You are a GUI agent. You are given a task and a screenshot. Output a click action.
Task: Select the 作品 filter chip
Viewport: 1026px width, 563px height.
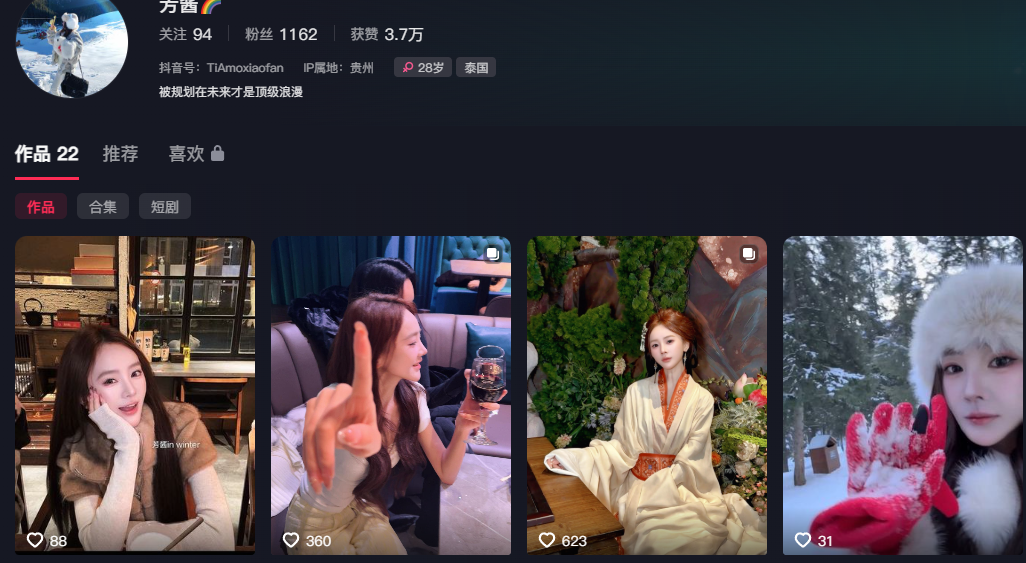click(x=41, y=207)
